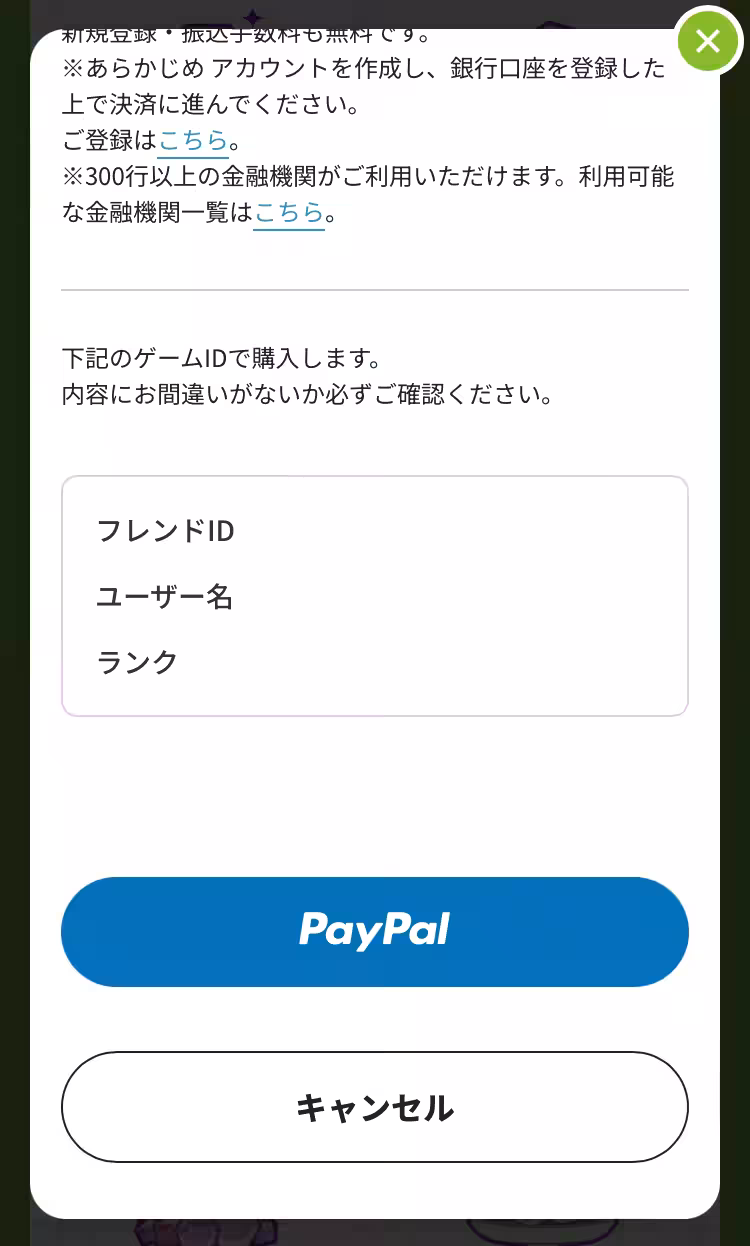Click the game ID confirmation card
This screenshot has height=1246, width=750.
374,596
